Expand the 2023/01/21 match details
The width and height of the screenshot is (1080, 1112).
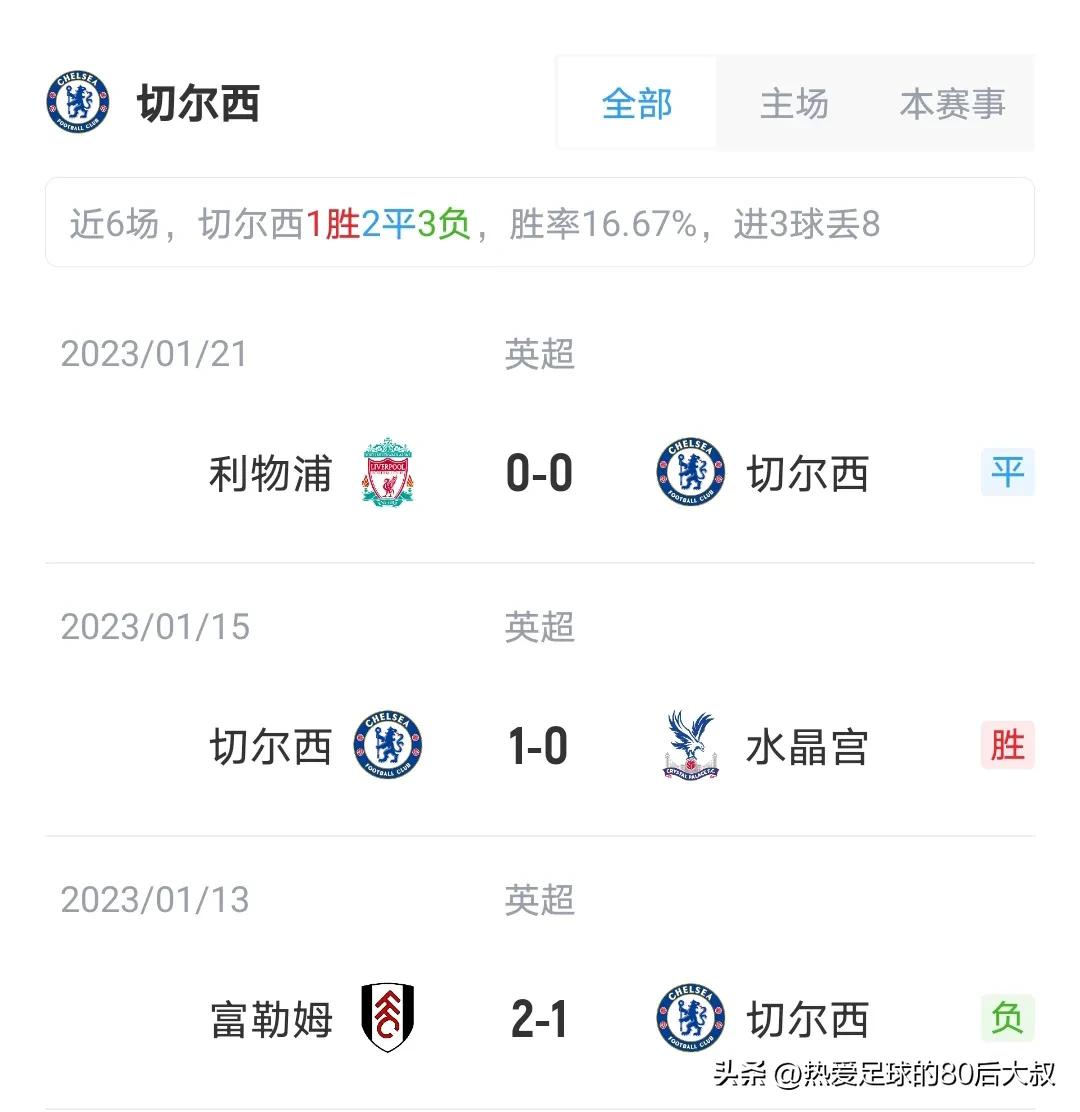point(153,352)
